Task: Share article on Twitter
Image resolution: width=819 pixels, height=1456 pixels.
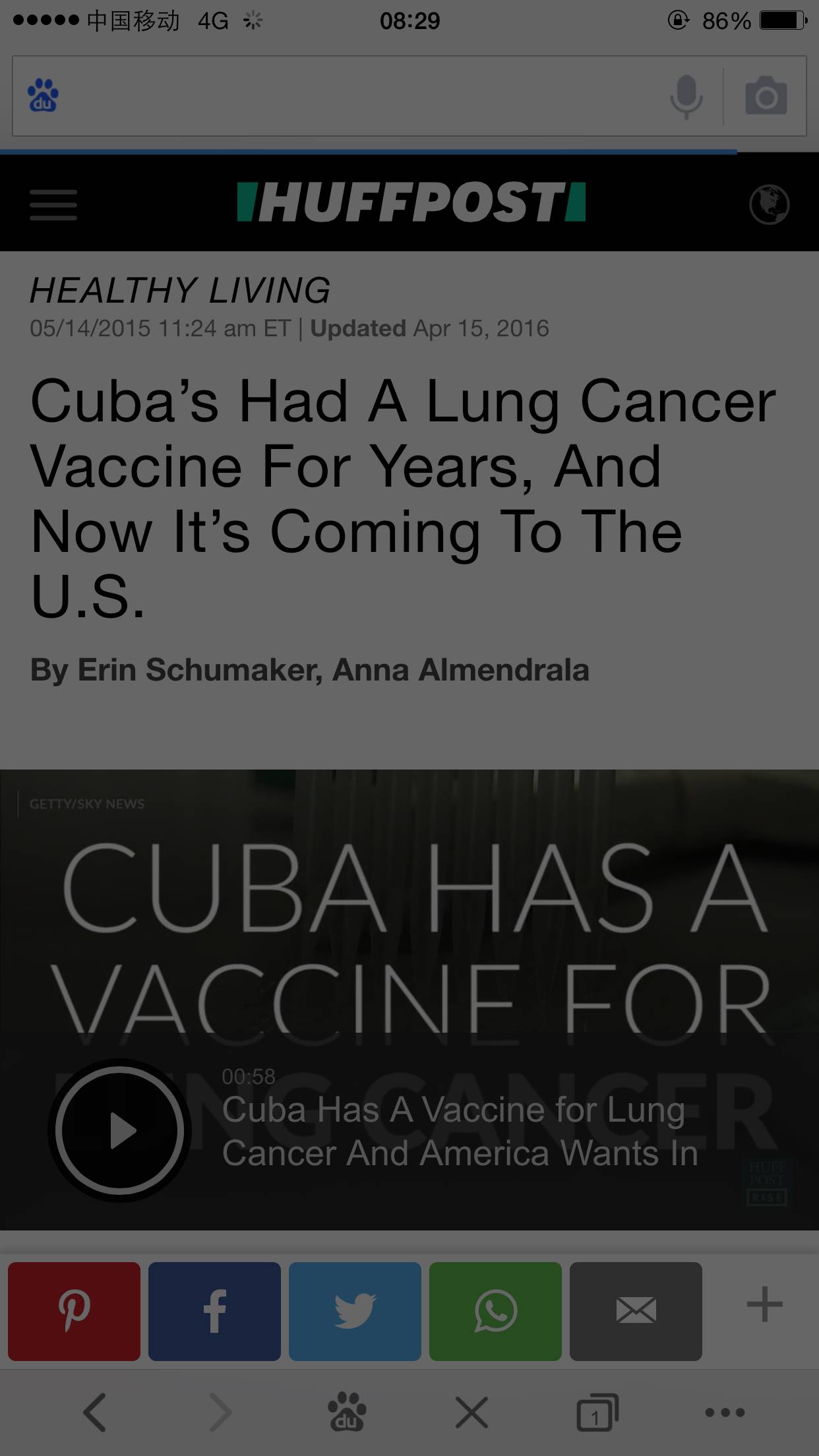Action: click(355, 1311)
